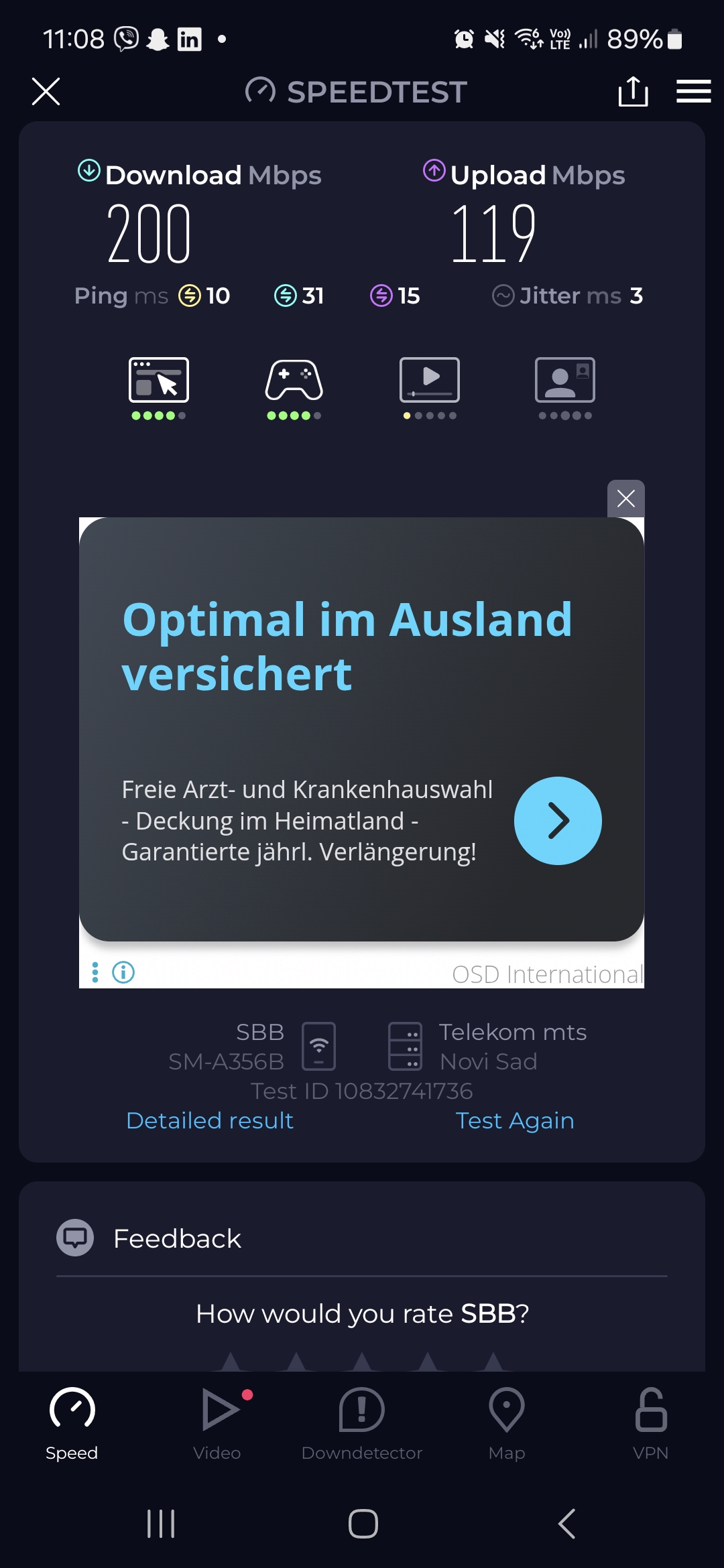Open the ad's blue arrow button
The width and height of the screenshot is (724, 1568).
point(558,821)
